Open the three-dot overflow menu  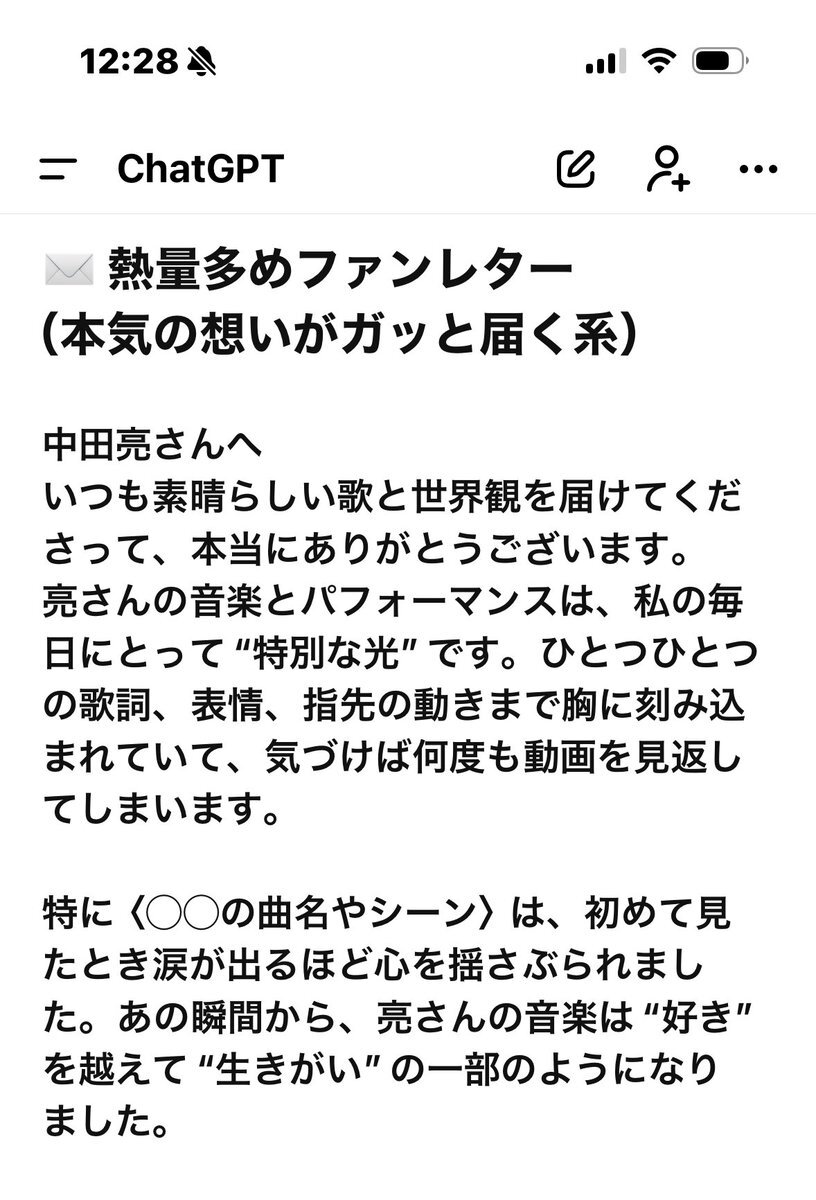coord(758,170)
